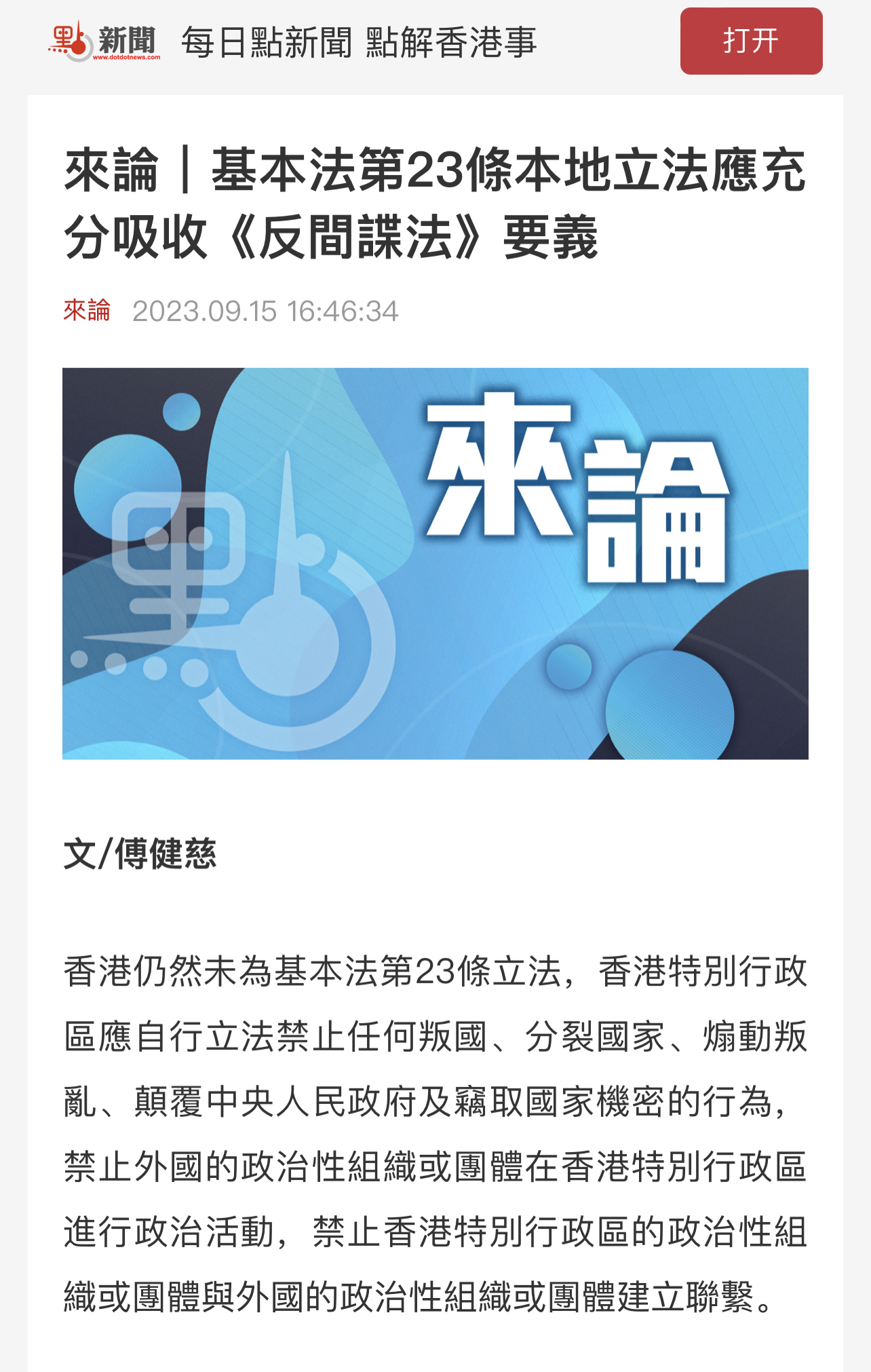Open the 來論 category link
This screenshot has width=871, height=1372.
pyautogui.click(x=87, y=311)
